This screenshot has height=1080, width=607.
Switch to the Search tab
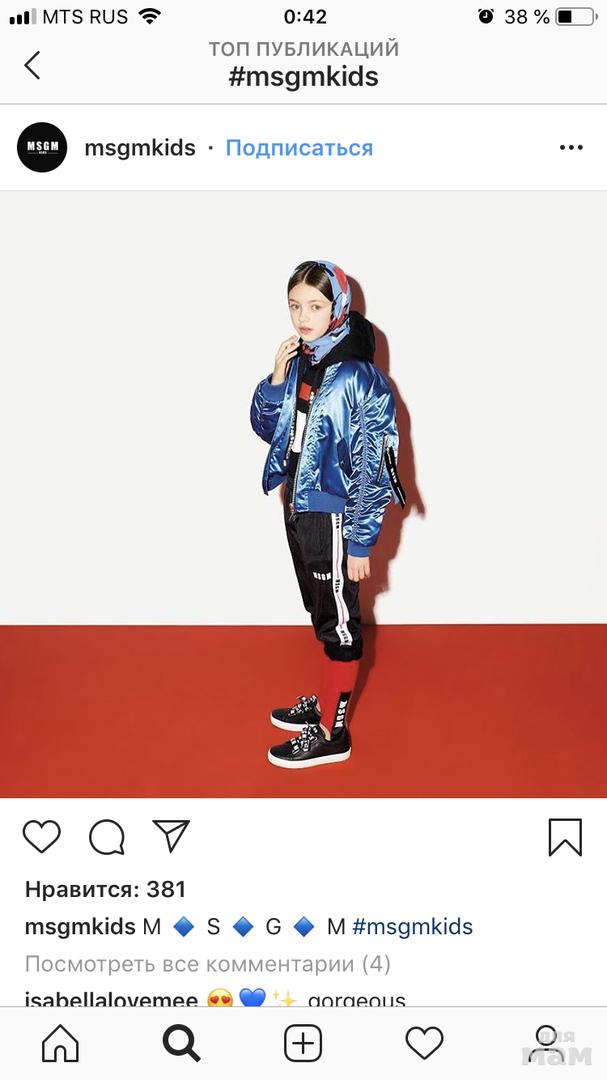[181, 1044]
